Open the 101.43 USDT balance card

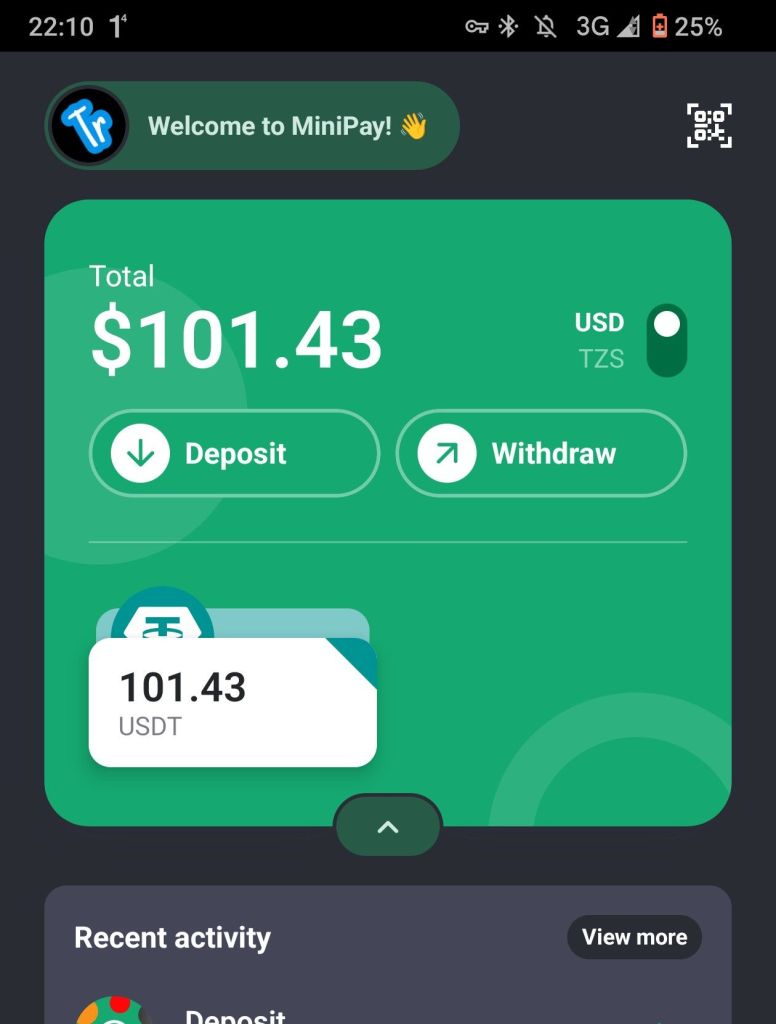point(232,702)
